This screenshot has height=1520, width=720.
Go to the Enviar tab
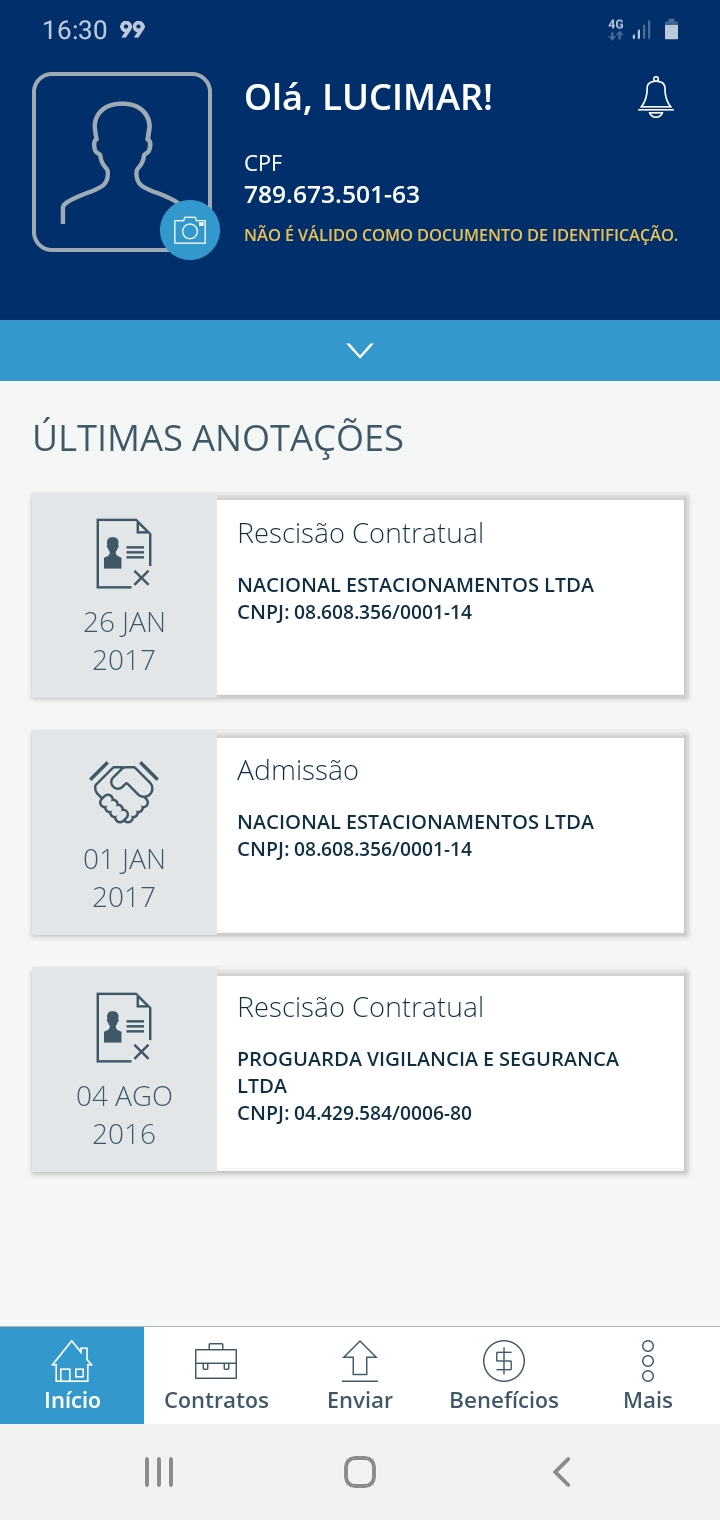click(360, 1375)
